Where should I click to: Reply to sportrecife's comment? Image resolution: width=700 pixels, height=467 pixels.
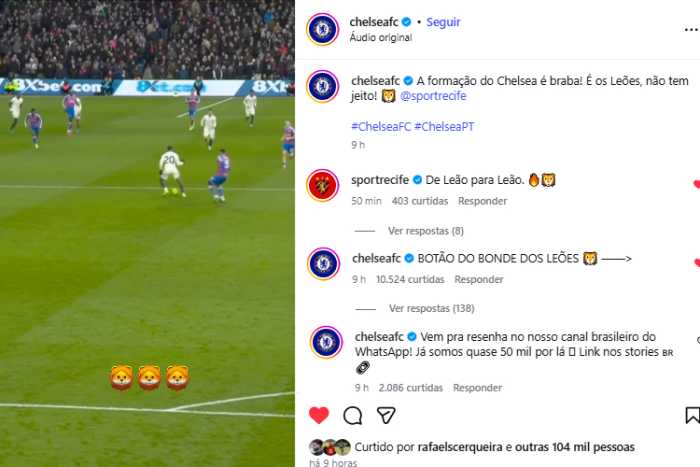[x=482, y=201]
